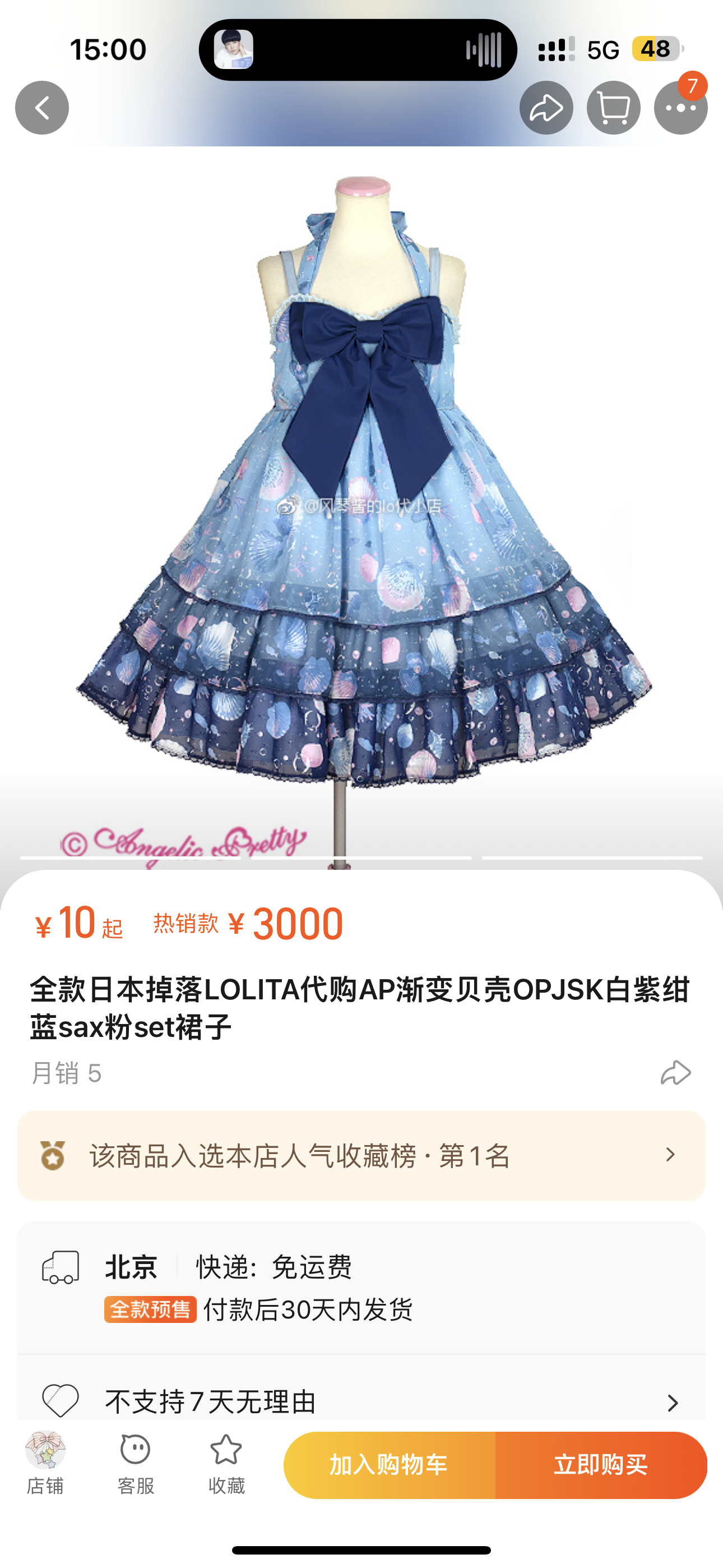Open the Dynamic Island now-playing activity
723x1568 pixels.
[358, 50]
